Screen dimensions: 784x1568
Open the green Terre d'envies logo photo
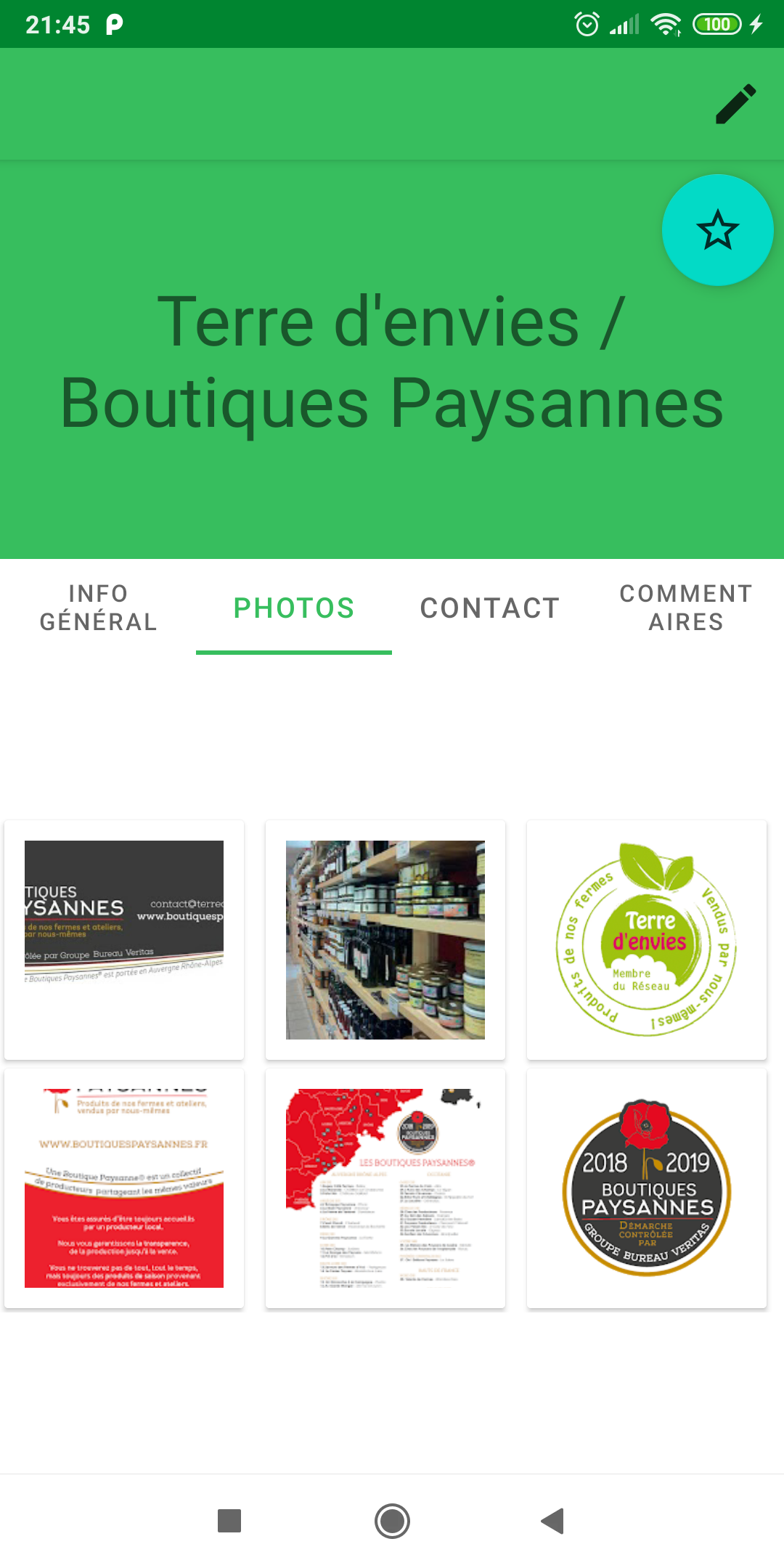point(647,939)
